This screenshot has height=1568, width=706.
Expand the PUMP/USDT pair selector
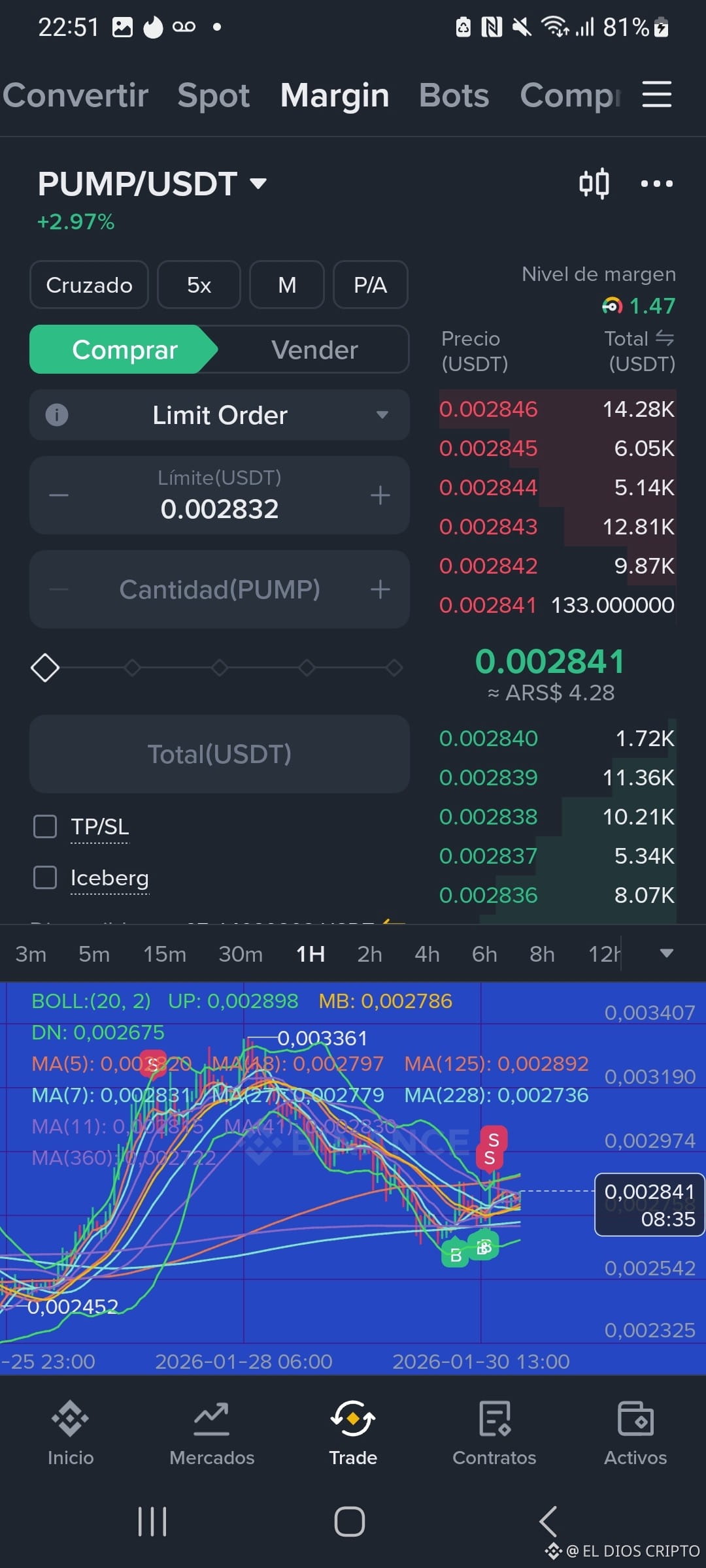coord(152,184)
